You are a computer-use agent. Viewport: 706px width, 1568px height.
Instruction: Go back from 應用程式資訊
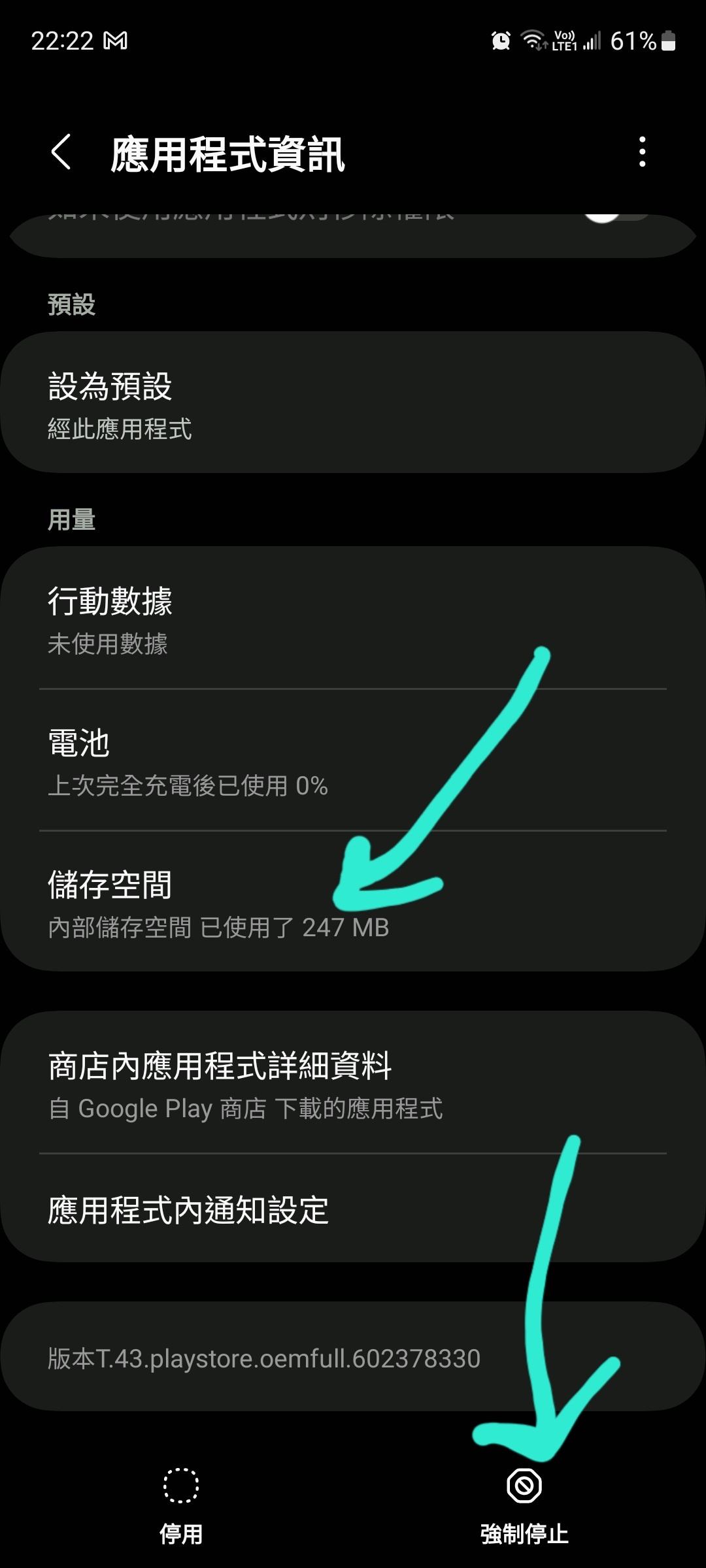pos(61,152)
